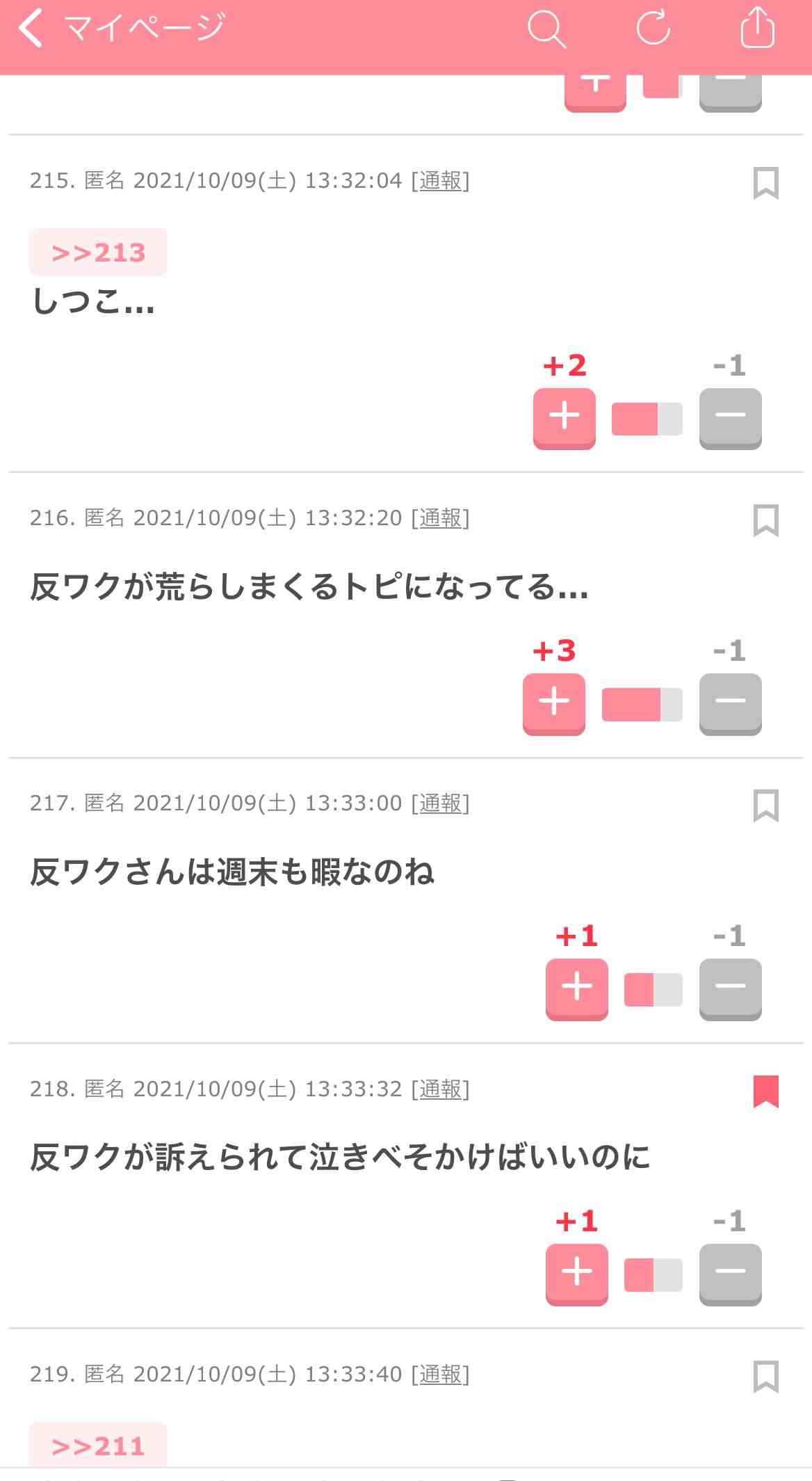The height and width of the screenshot is (1481, 812).
Task: Upvote comment 218 with plus button
Action: coord(576,1274)
